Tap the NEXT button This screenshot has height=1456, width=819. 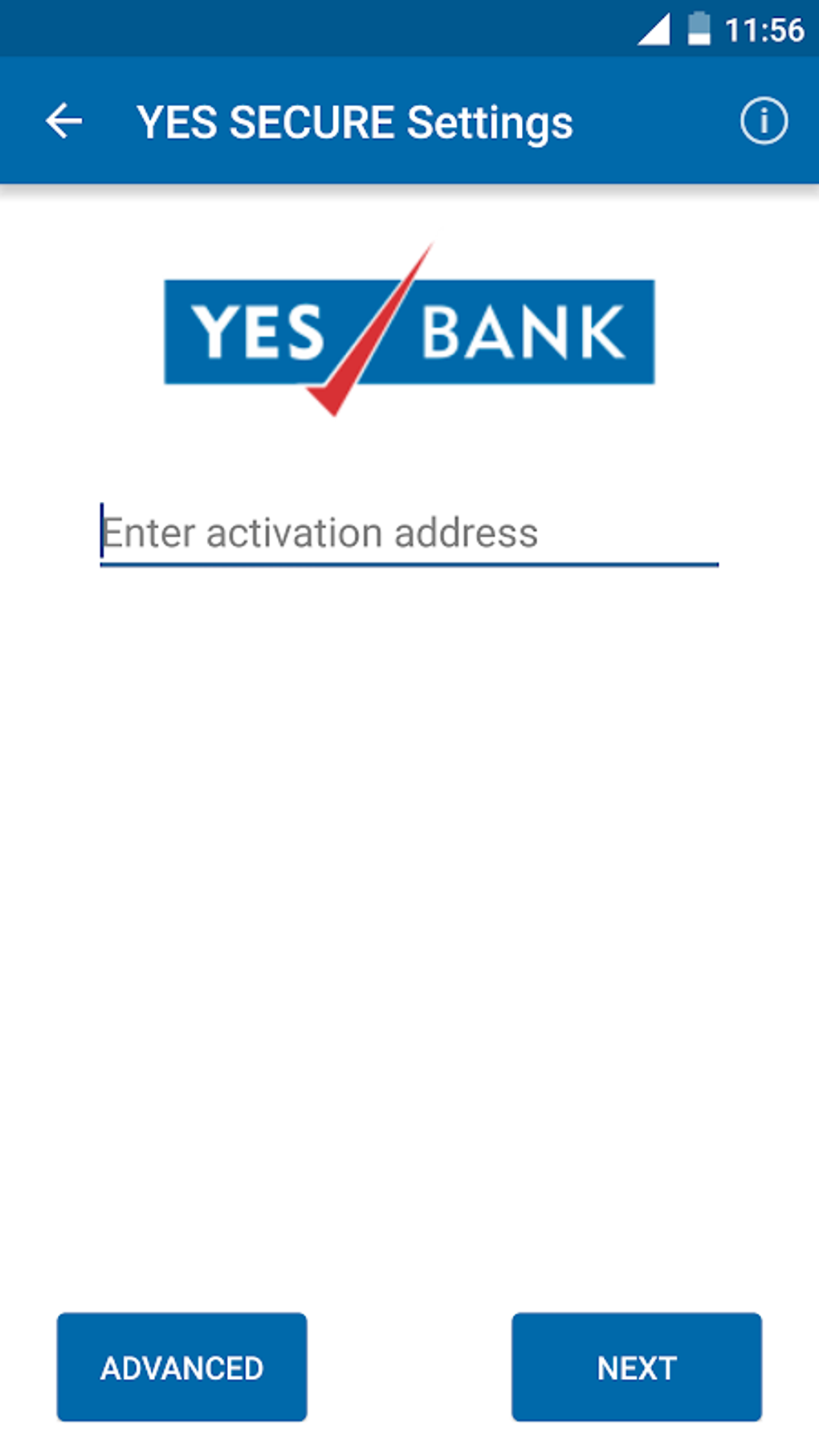pos(637,1367)
